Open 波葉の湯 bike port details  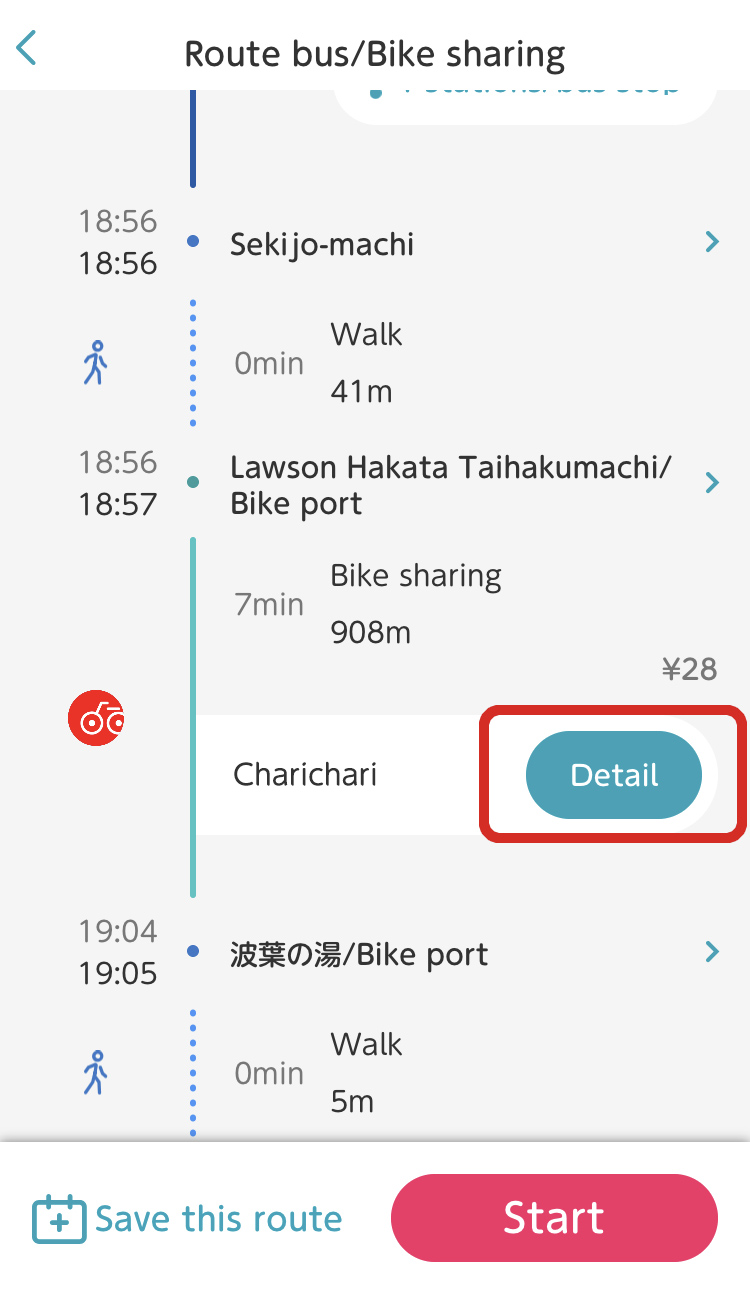tap(711, 952)
